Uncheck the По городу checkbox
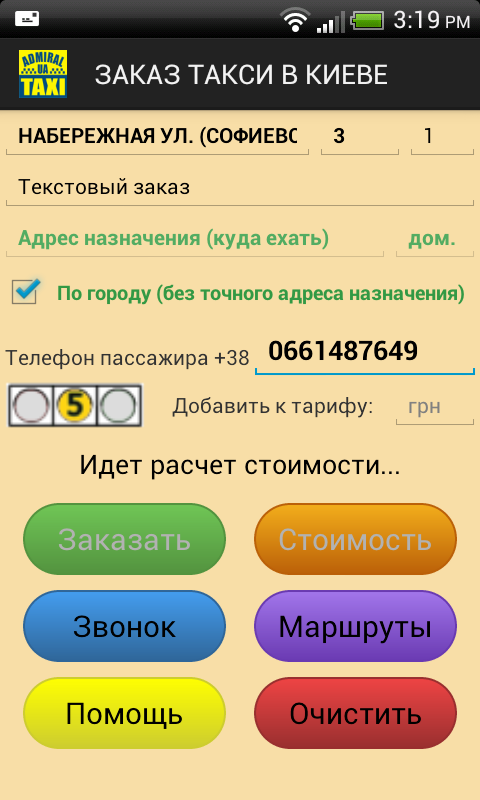Viewport: 480px width, 800px height. (x=26, y=292)
